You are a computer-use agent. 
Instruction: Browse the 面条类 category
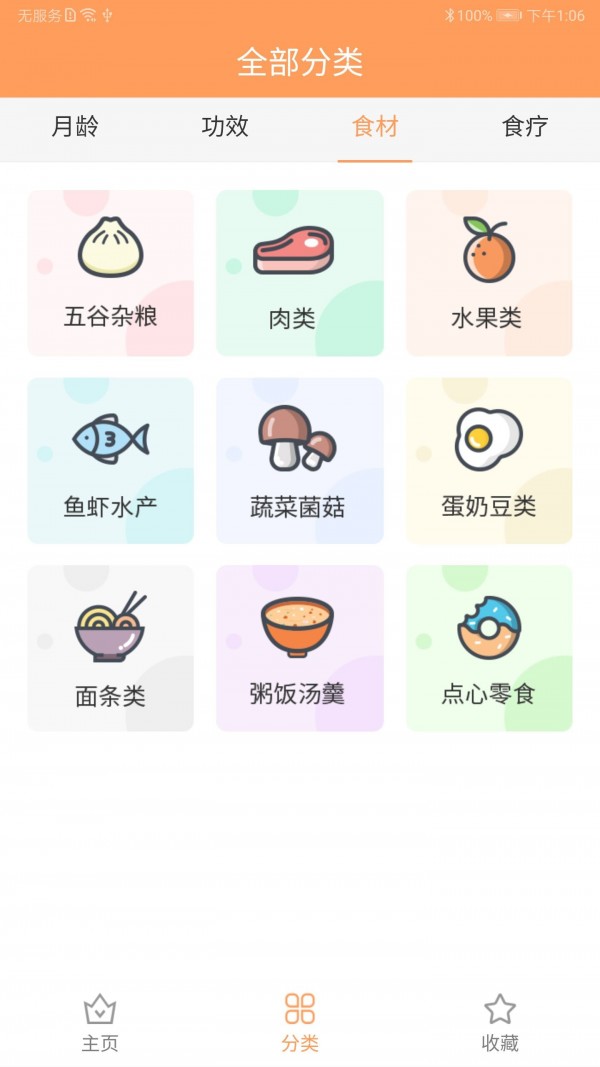click(x=111, y=648)
